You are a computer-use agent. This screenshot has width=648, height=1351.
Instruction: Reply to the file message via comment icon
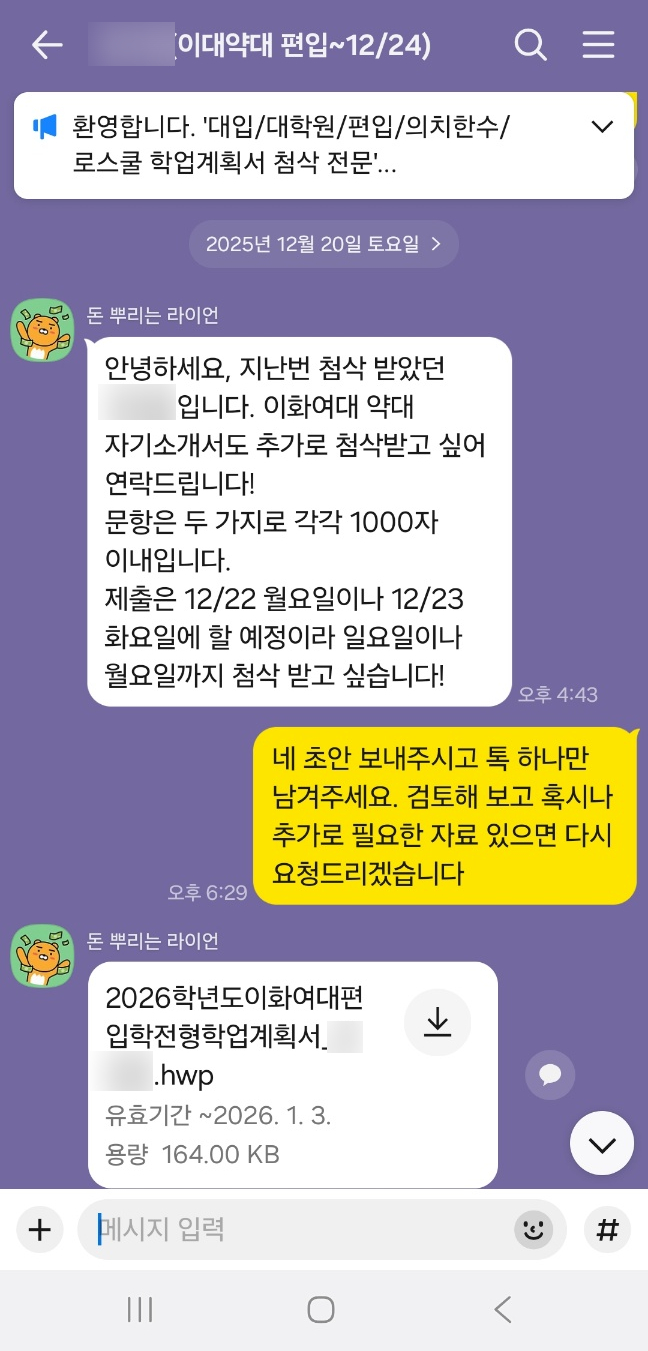(x=549, y=1075)
